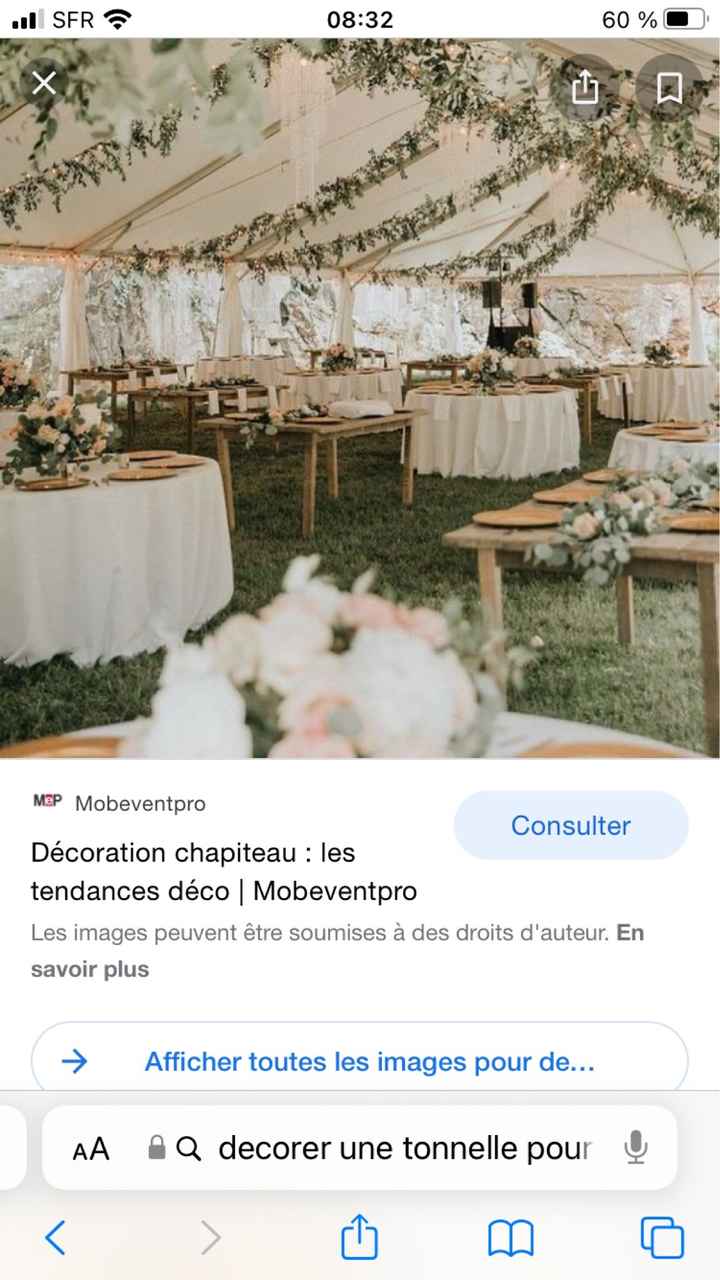The height and width of the screenshot is (1280, 720).
Task: Tap the Mobeventpro logo icon
Action: pos(46,801)
